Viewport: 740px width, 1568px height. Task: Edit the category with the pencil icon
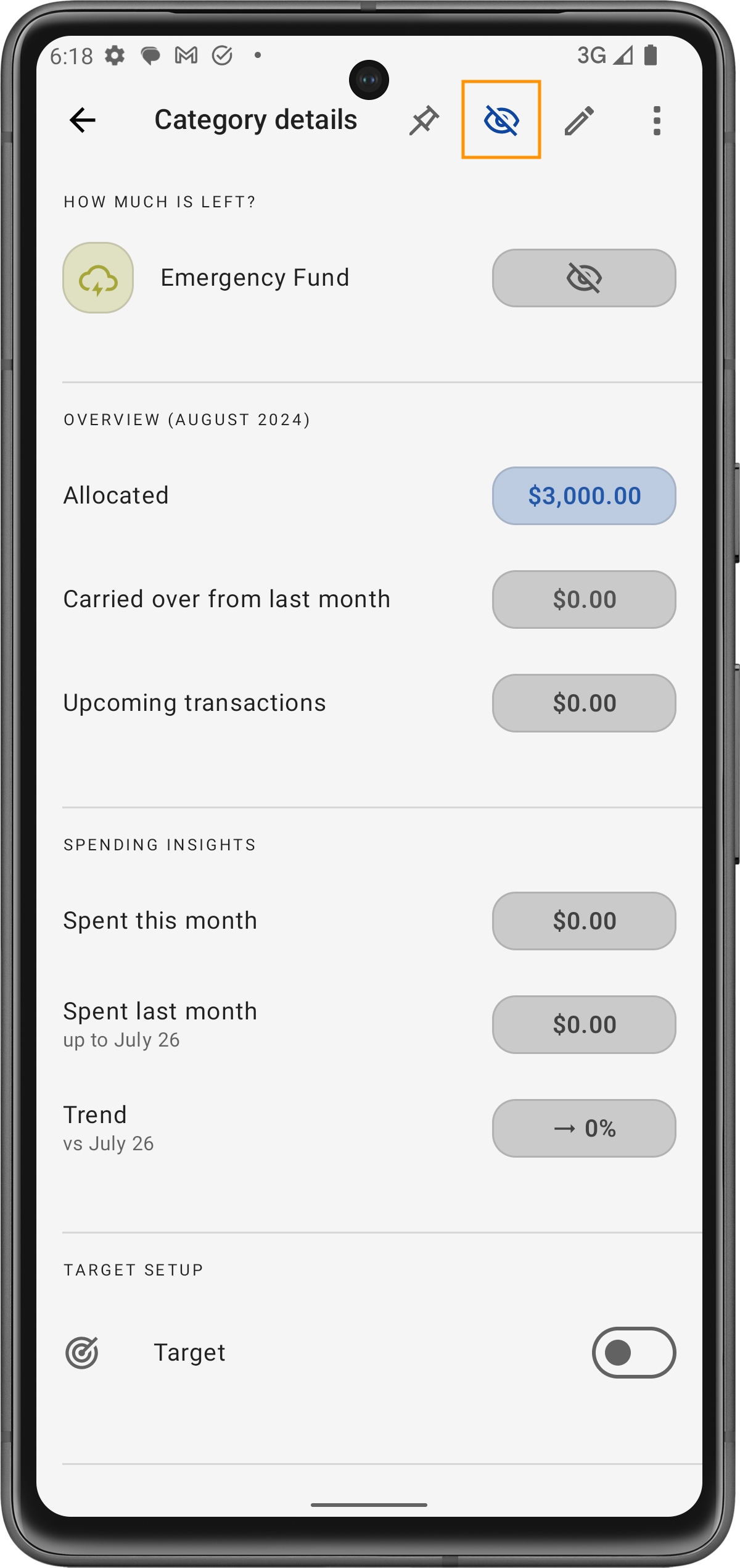point(579,120)
